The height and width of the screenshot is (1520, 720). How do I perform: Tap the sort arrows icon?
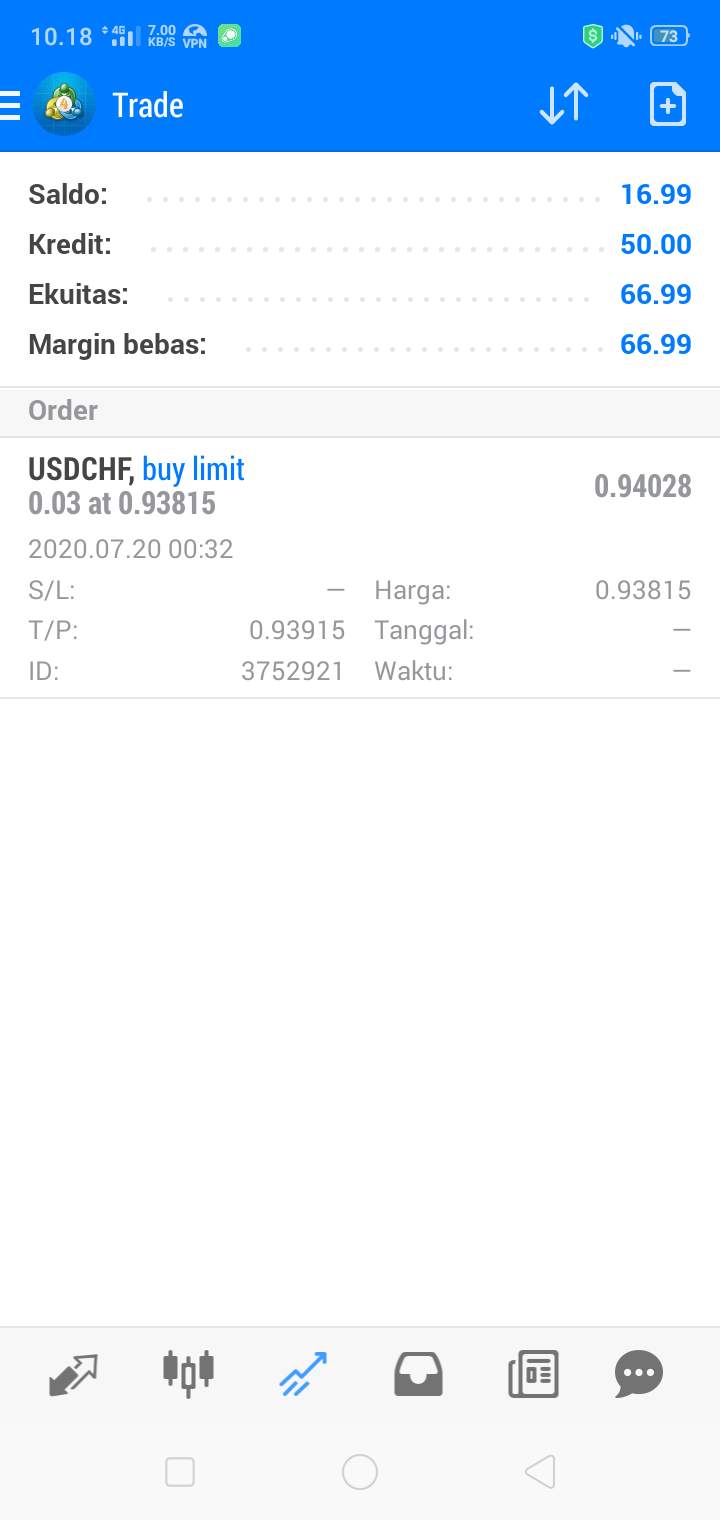coord(563,104)
